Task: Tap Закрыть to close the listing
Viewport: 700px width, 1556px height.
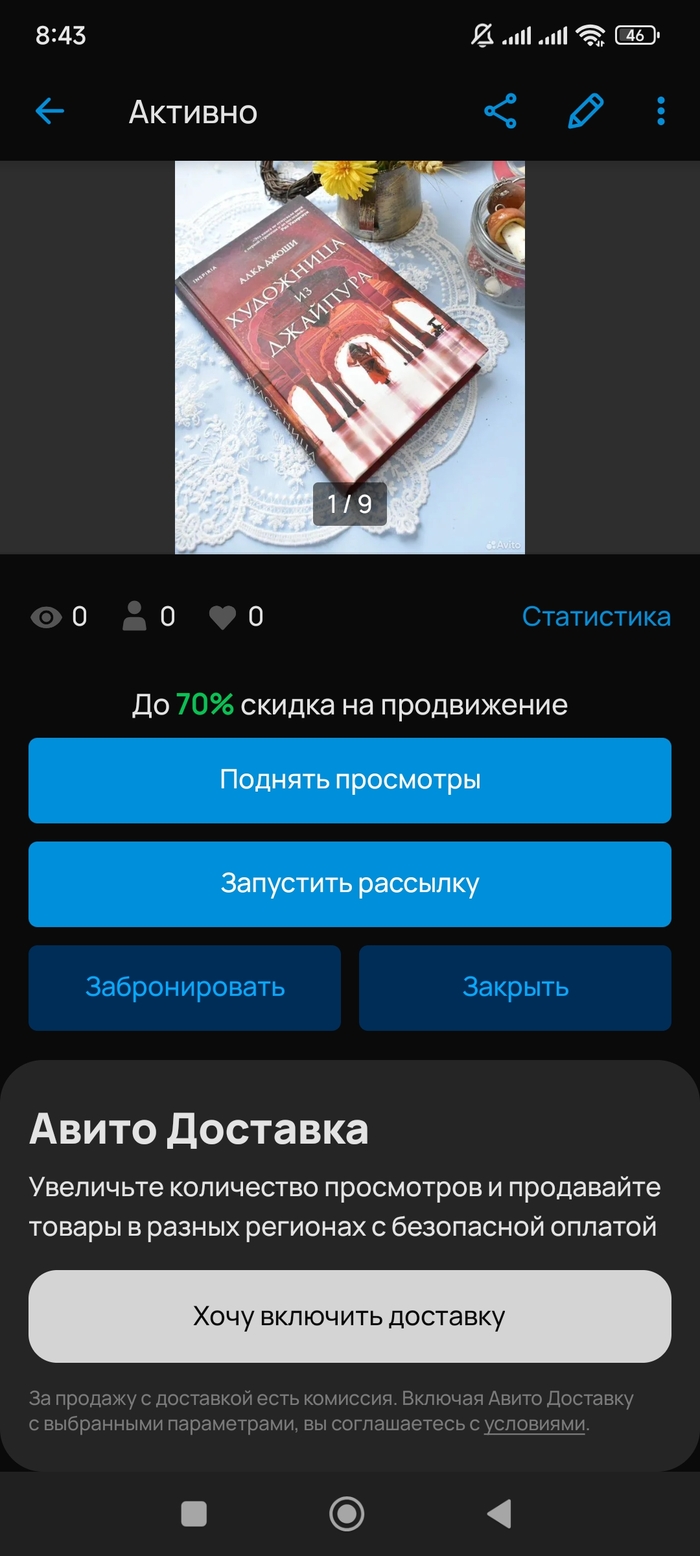Action: point(515,987)
